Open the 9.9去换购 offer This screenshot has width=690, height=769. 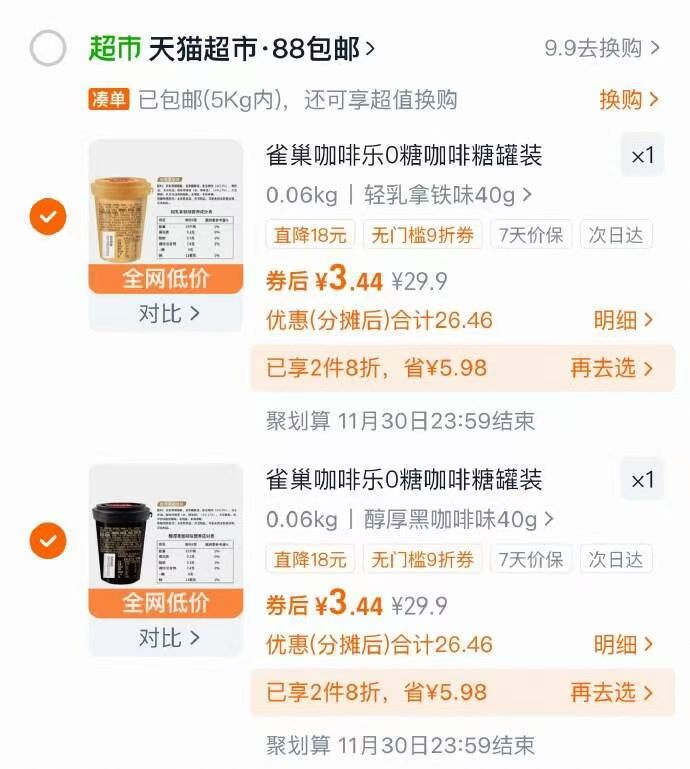[602, 48]
